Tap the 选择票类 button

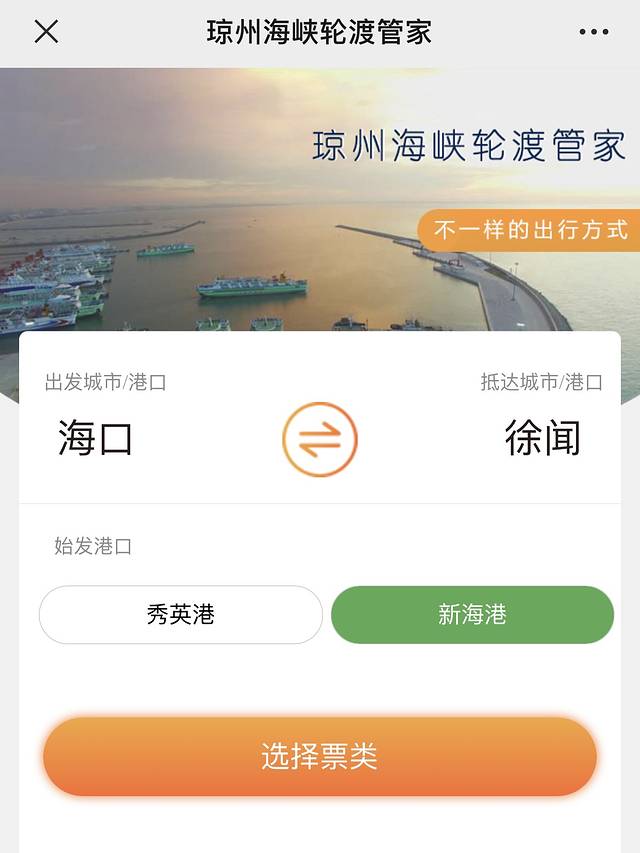point(320,757)
